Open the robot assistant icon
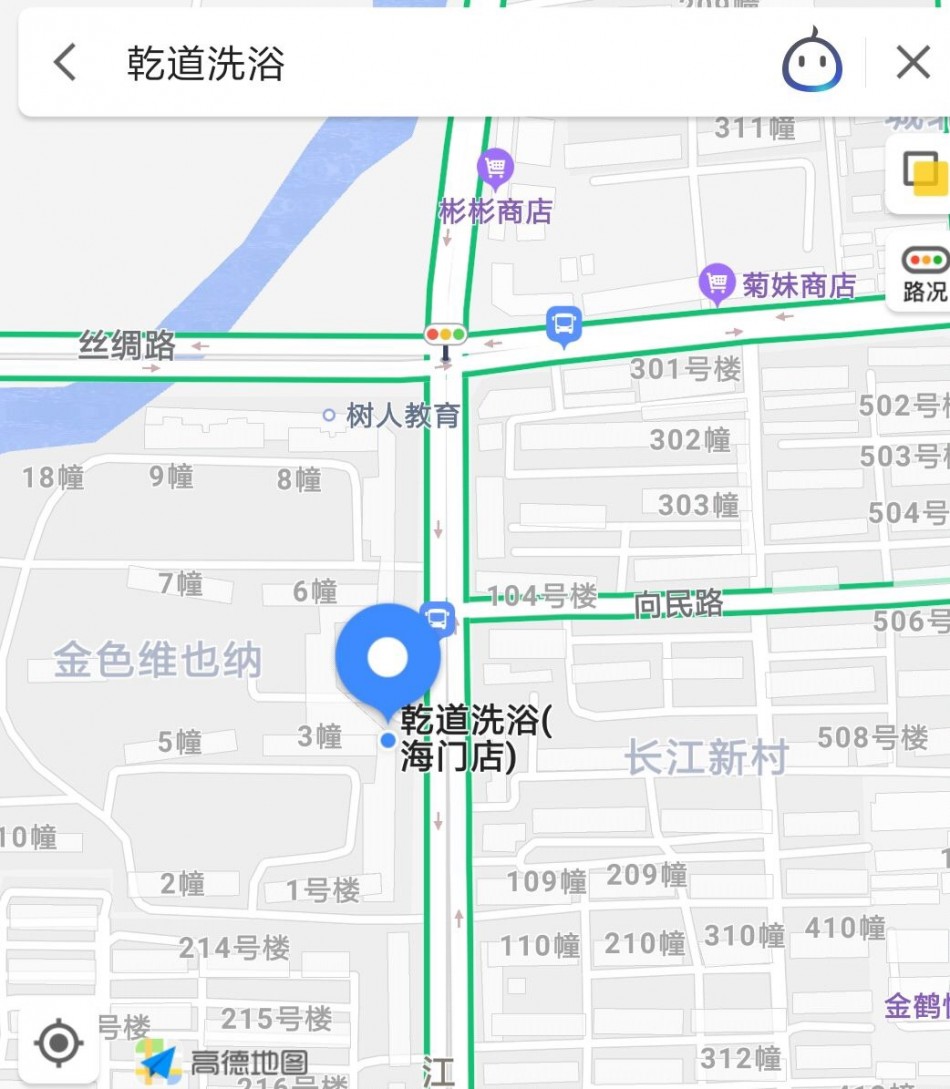Image resolution: width=950 pixels, height=1089 pixels. [x=811, y=62]
